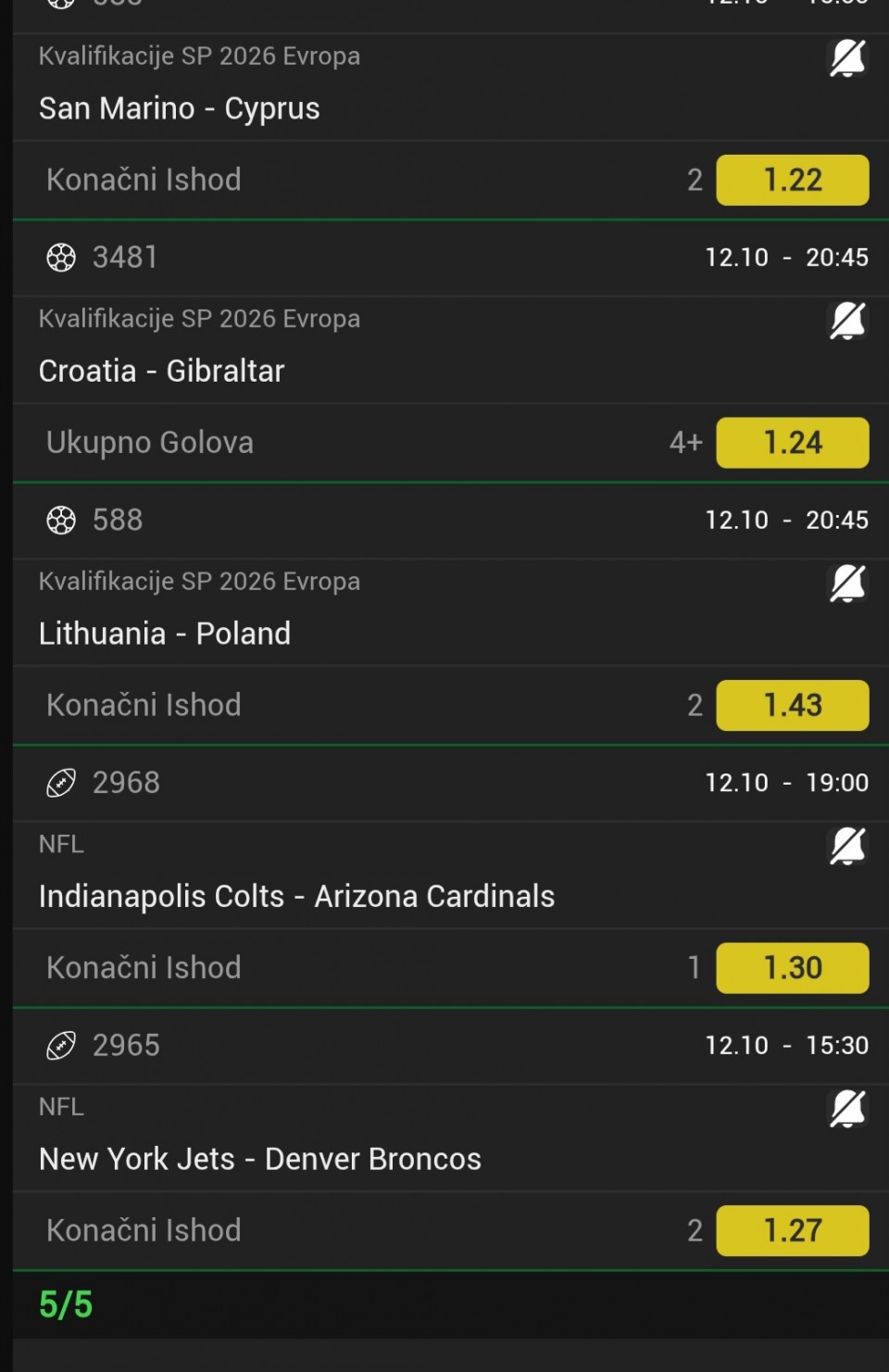Tap the 1.27 odds for Jets - Broncos
This screenshot has width=889, height=1372.
point(792,1230)
